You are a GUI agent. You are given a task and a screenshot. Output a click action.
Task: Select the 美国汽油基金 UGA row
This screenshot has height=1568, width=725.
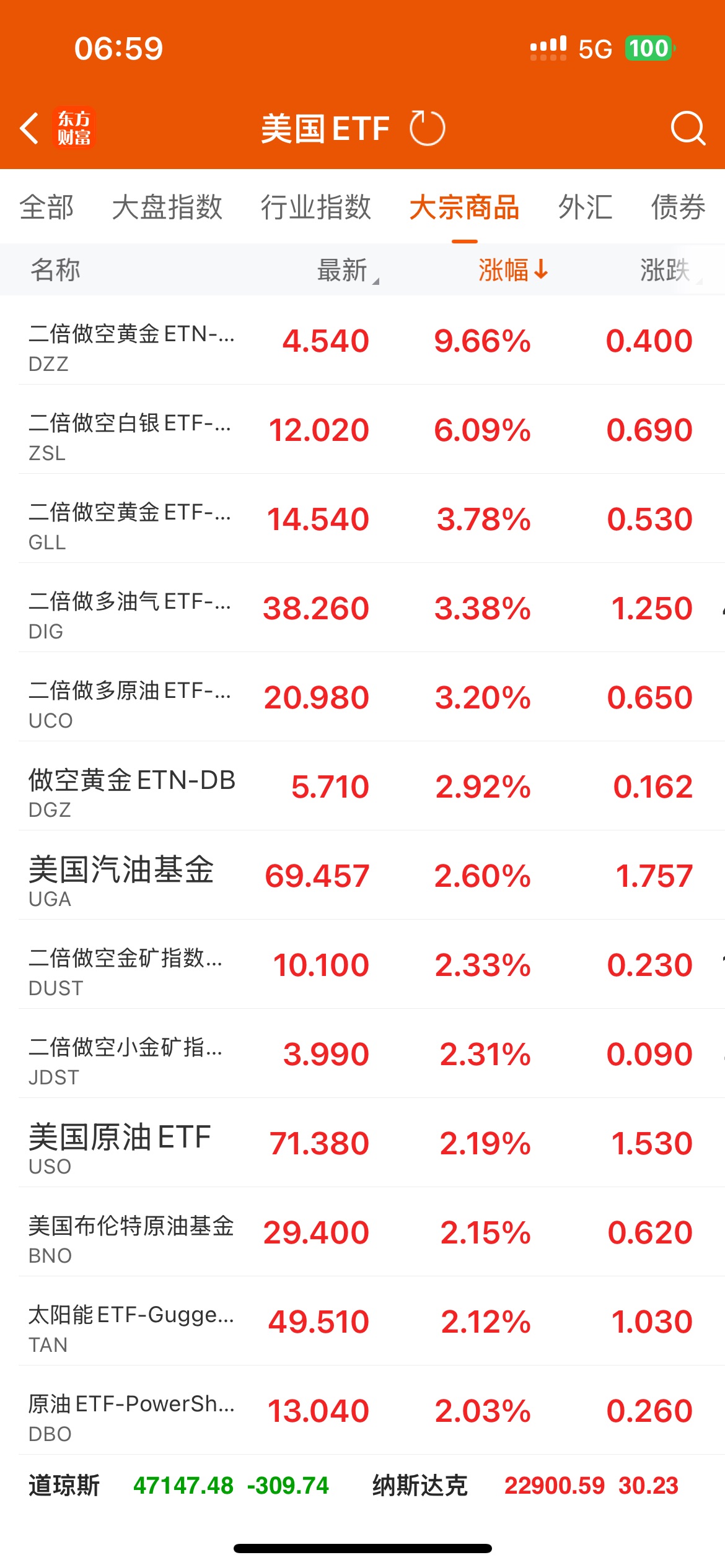coord(362,876)
